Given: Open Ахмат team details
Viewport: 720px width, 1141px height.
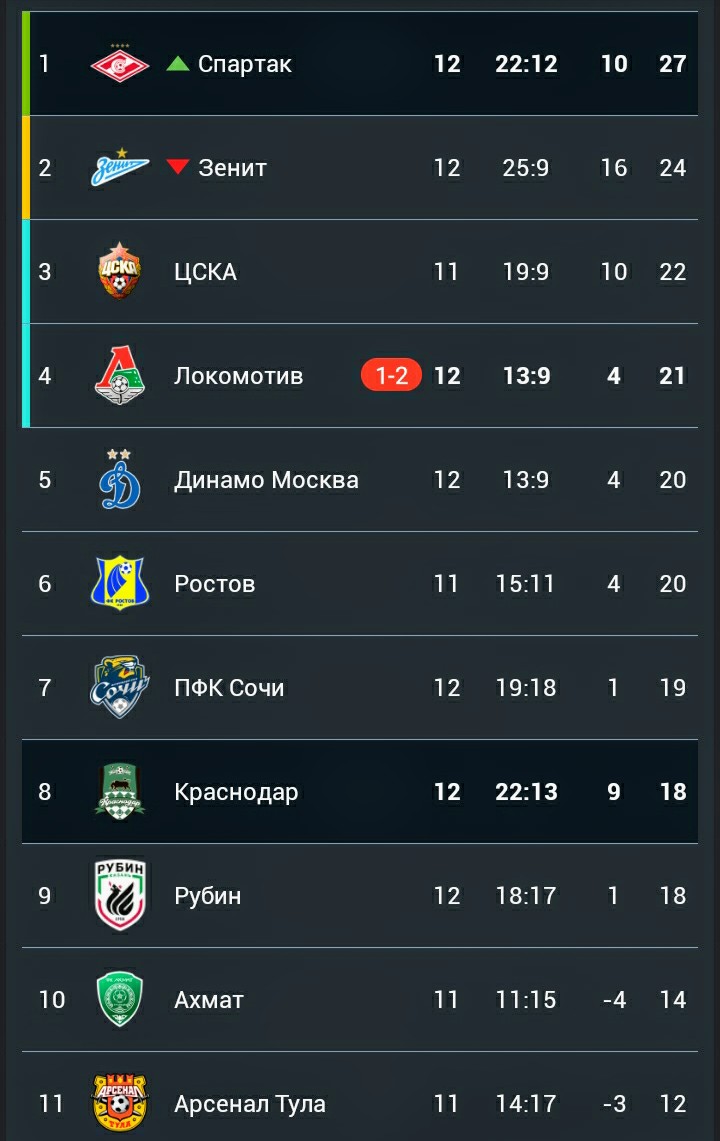Looking at the screenshot, I should (x=360, y=1000).
